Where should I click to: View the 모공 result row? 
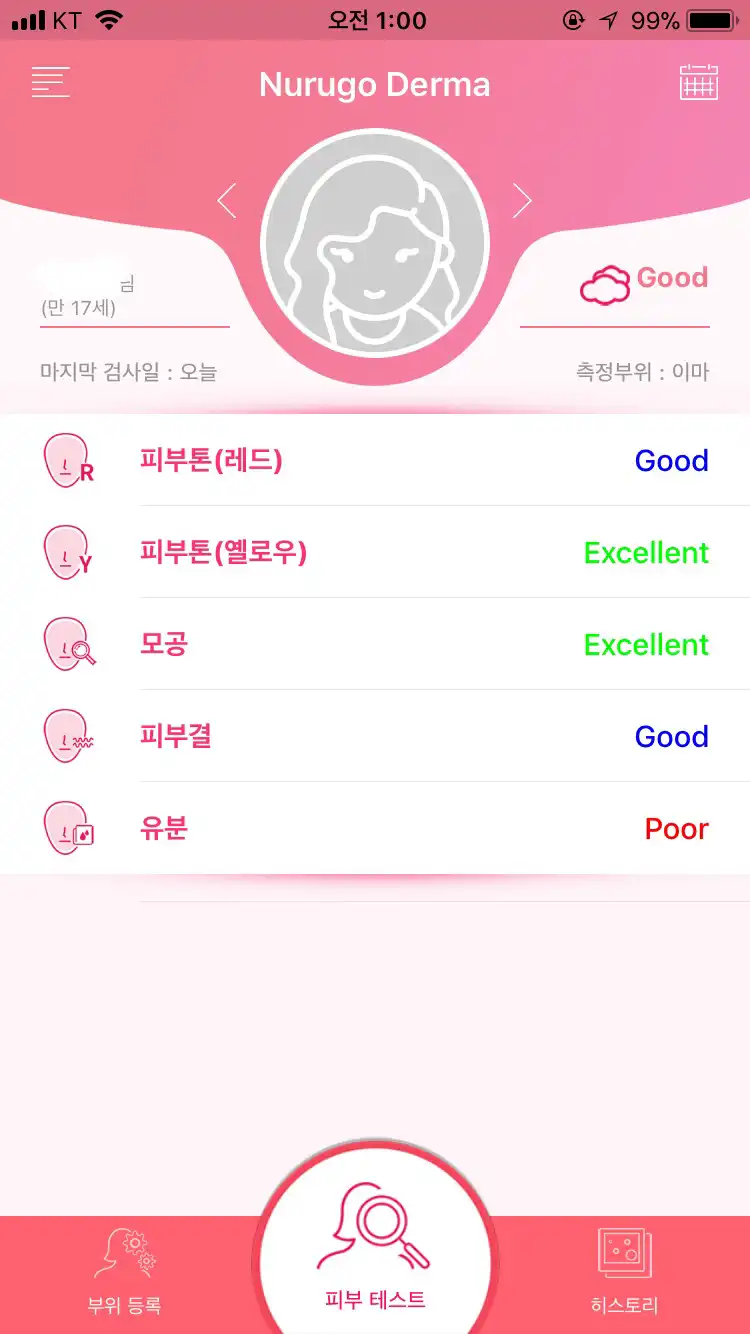point(375,644)
